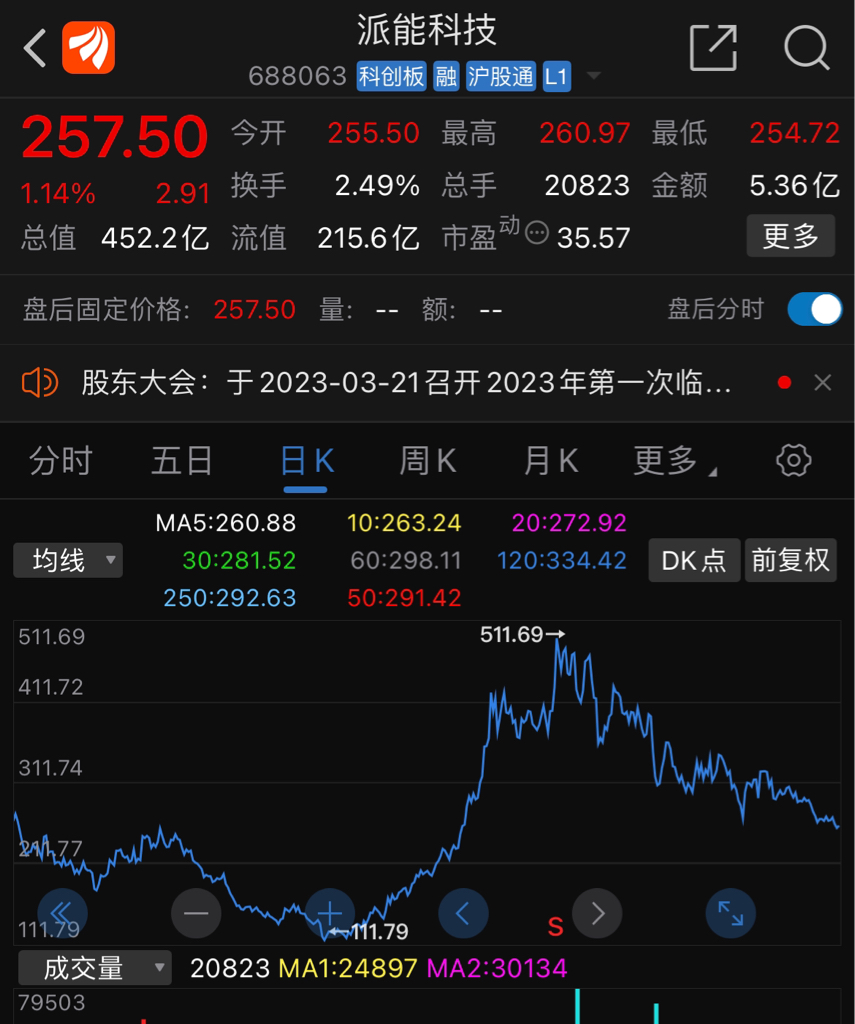
Task: Tap 更多 to view more stock metrics
Action: [790, 236]
